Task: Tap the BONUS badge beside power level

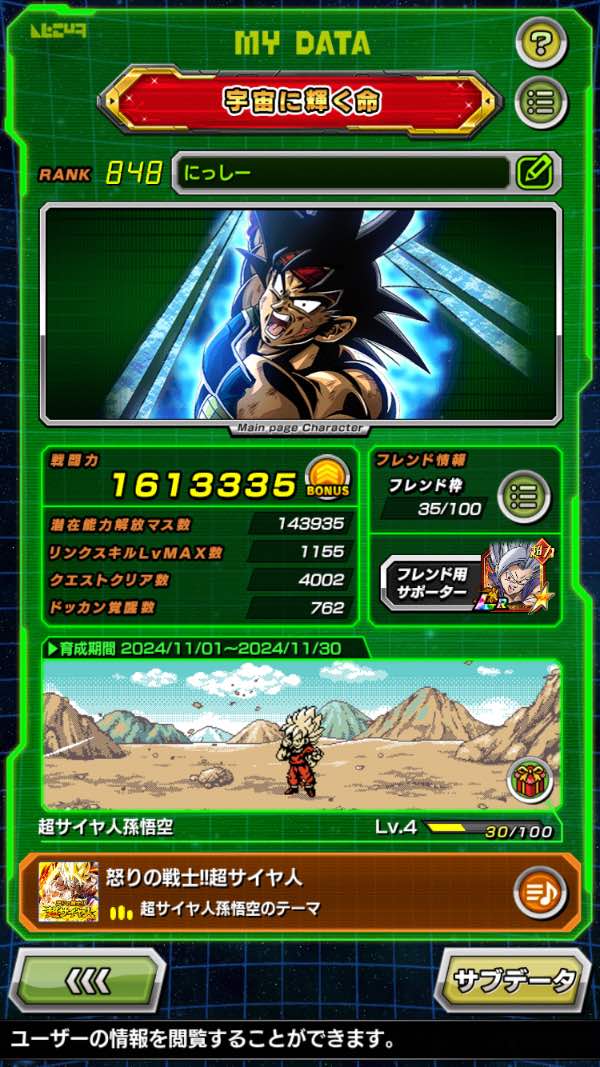Action: click(x=327, y=479)
